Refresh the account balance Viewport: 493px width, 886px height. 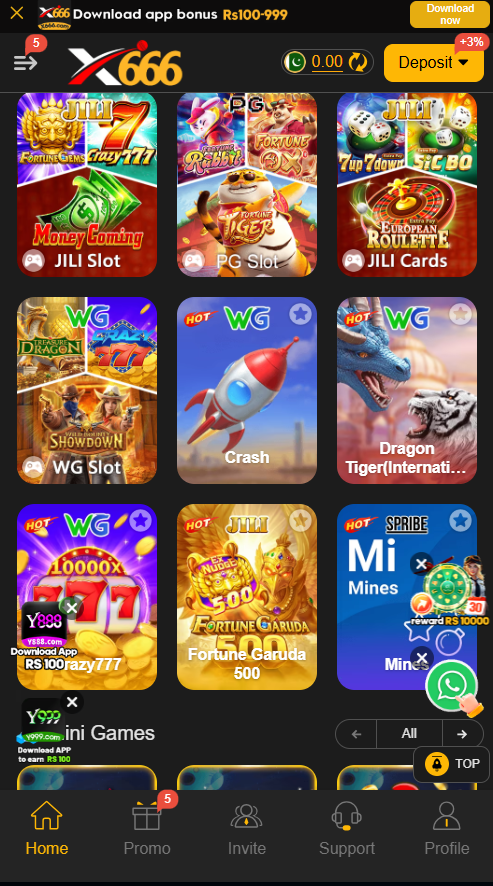(x=357, y=62)
